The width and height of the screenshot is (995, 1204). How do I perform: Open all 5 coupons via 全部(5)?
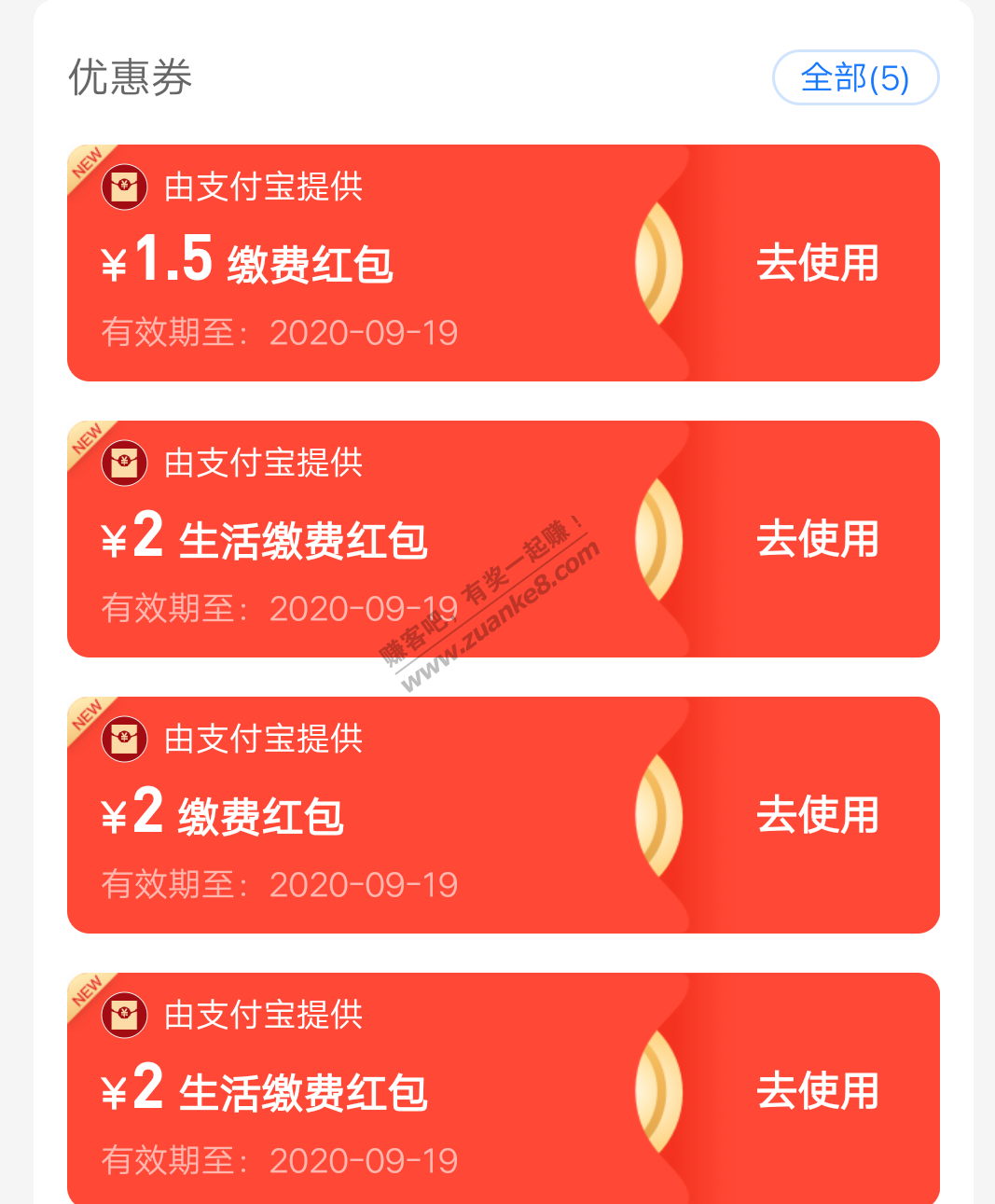tap(855, 77)
